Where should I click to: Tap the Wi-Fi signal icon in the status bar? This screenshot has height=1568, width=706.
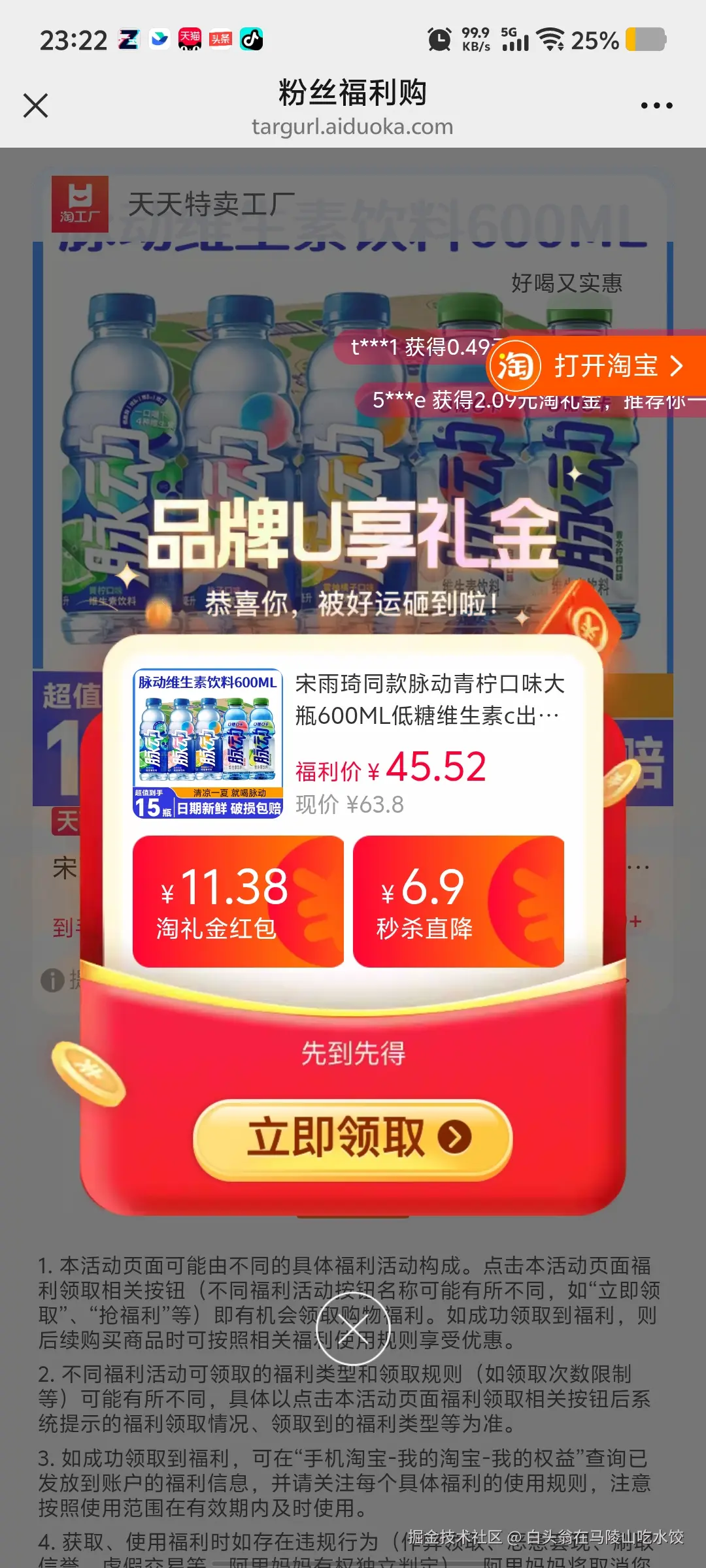pos(553,39)
